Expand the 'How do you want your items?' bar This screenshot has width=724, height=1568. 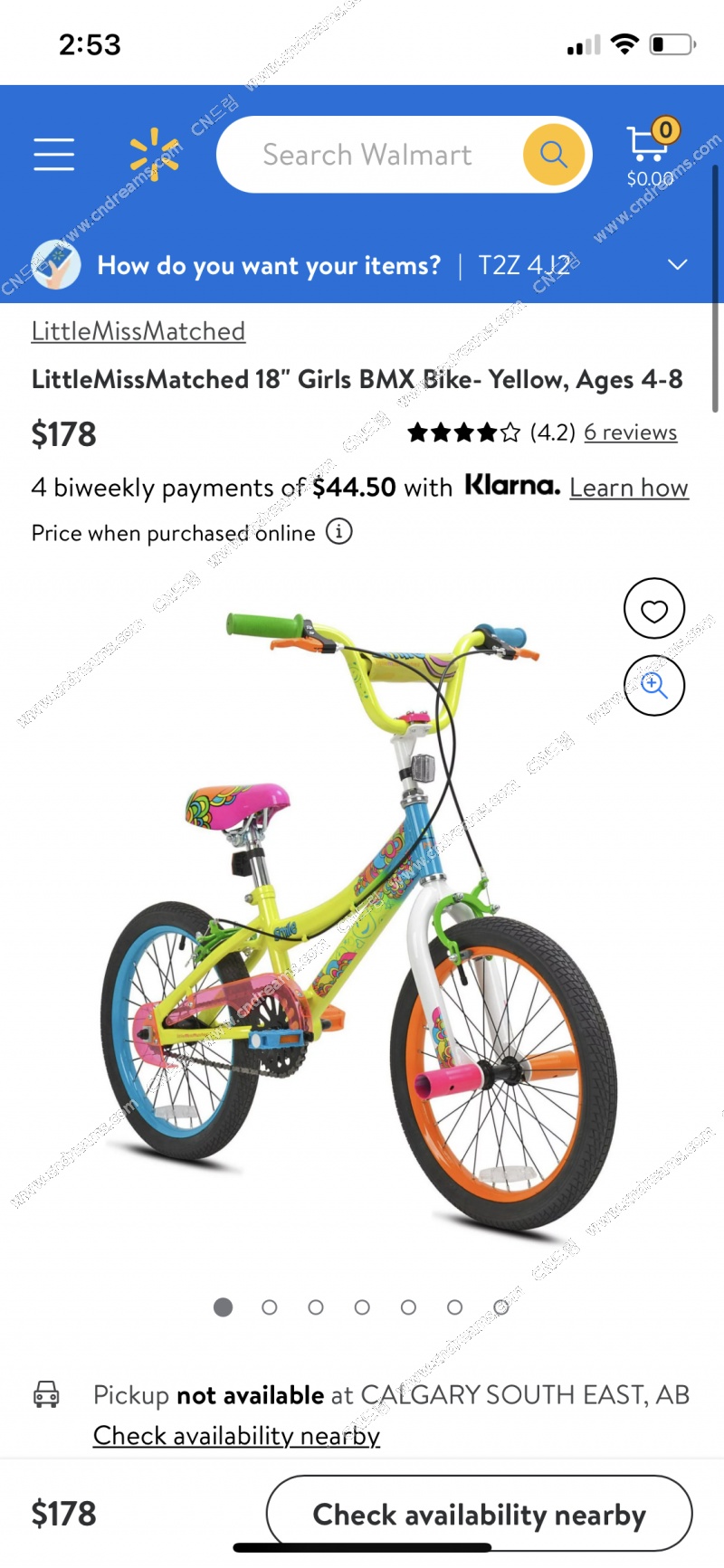677,265
